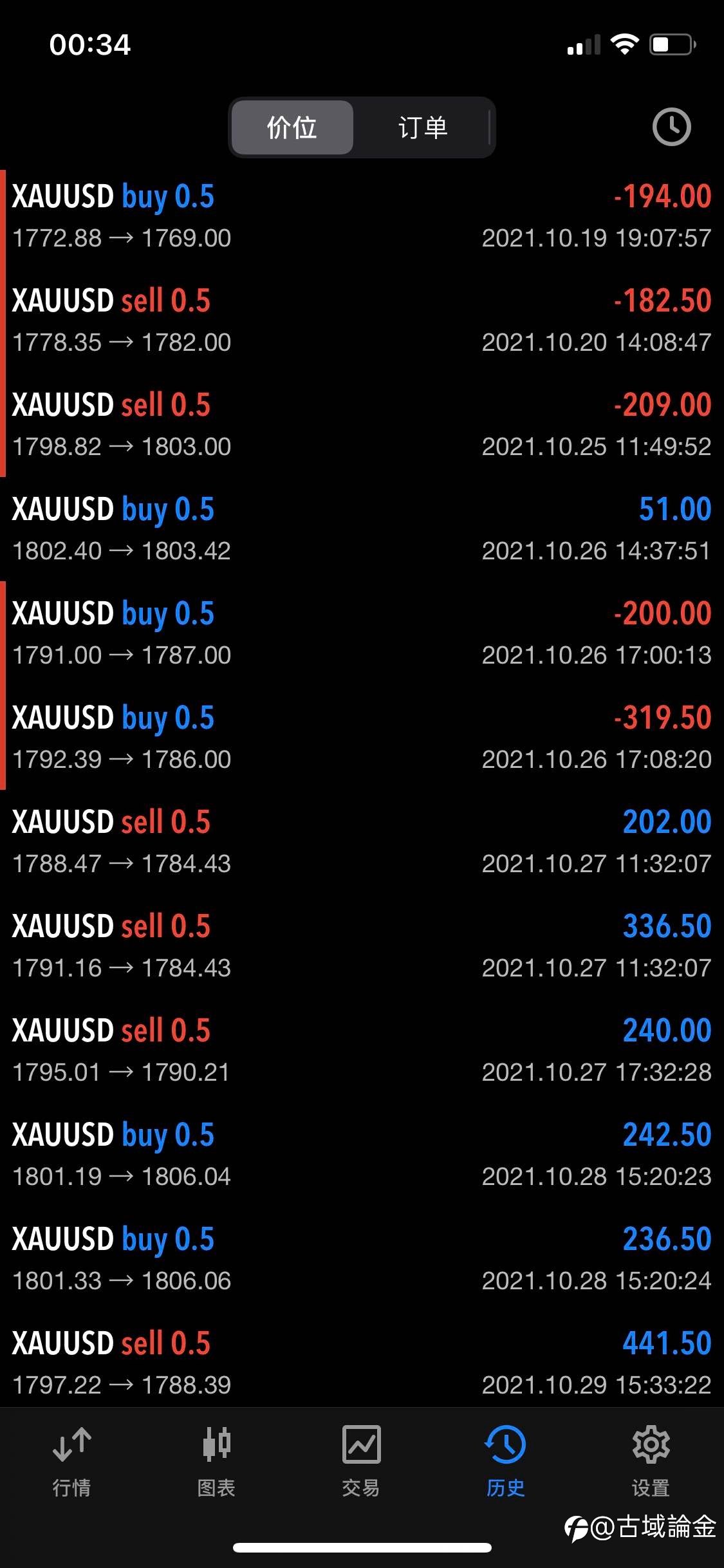This screenshot has height=1568, width=724.
Task: View the sell trade with 441.50 profit
Action: click(x=362, y=1363)
